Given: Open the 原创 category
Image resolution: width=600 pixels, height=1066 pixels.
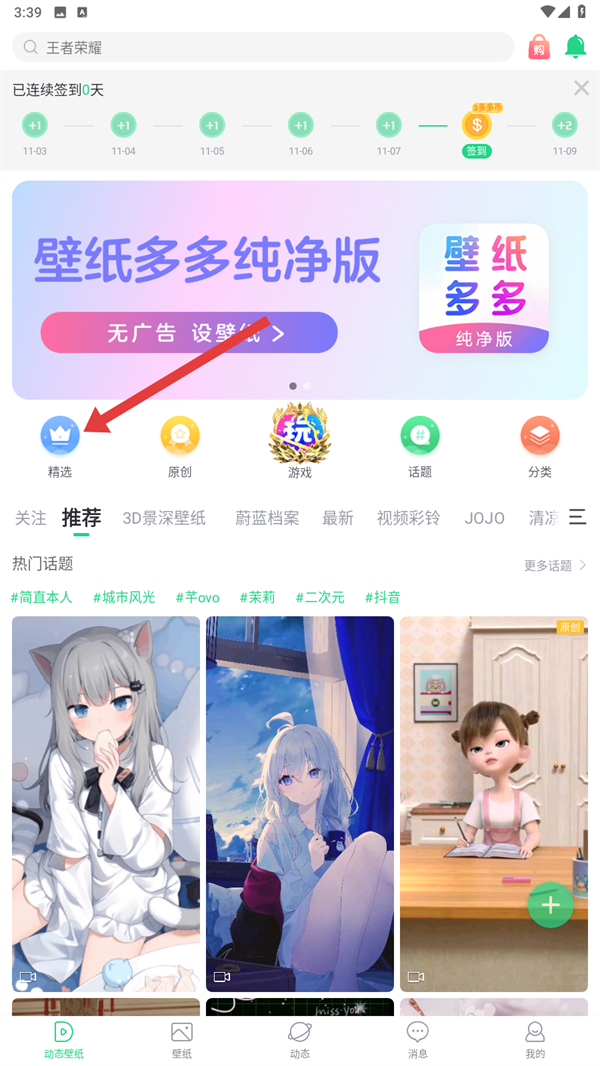Looking at the screenshot, I should pos(180,445).
